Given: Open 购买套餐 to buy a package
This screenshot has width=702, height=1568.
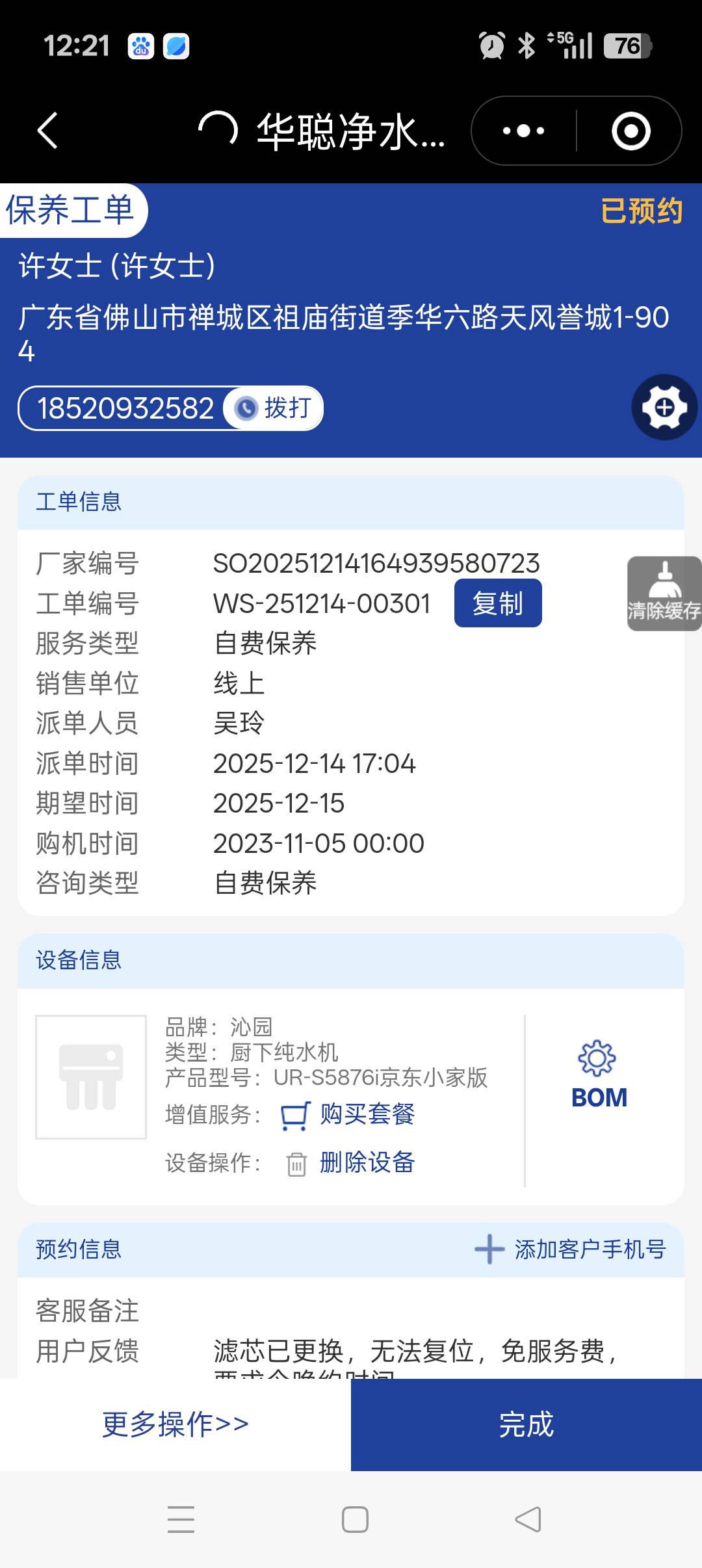Looking at the screenshot, I should 366,1114.
